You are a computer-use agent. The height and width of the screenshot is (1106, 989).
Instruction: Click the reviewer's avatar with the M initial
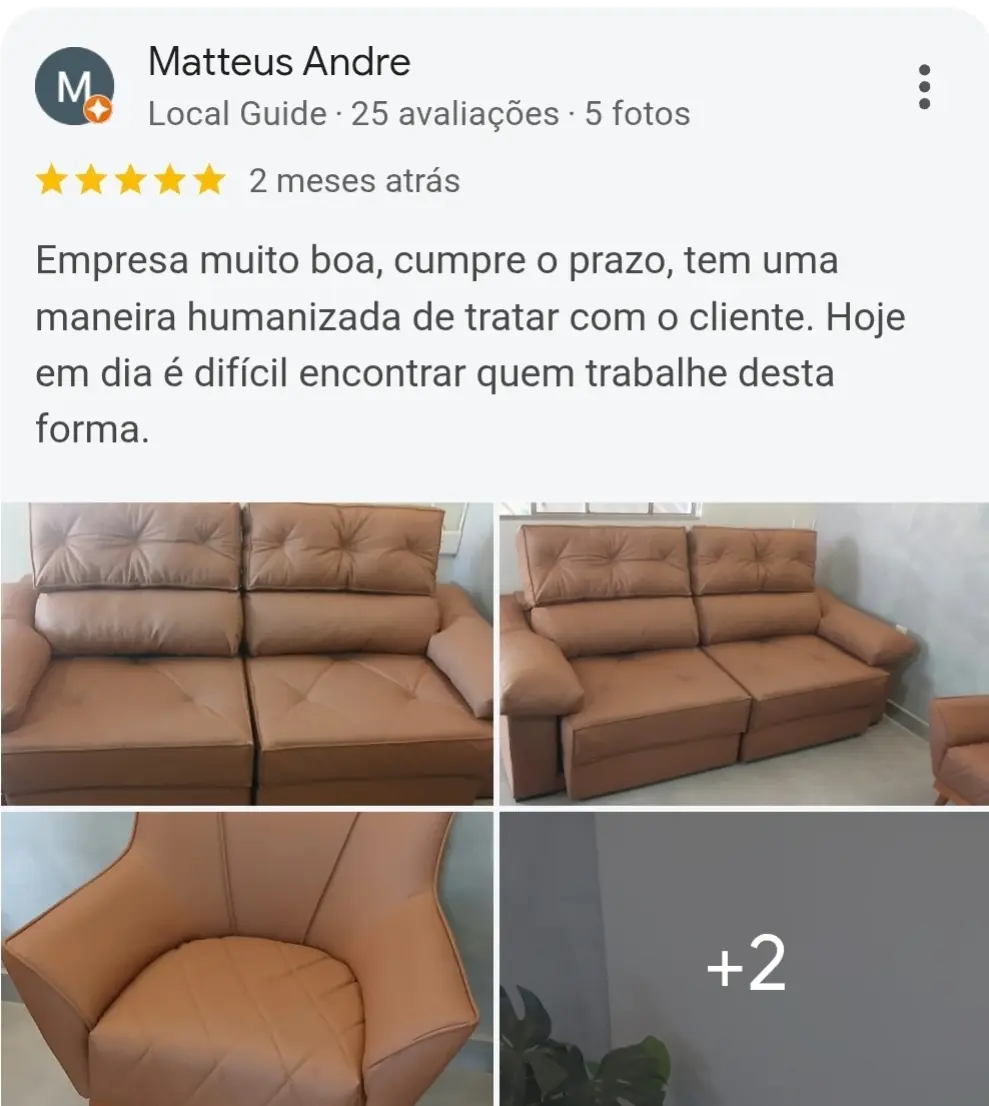[72, 85]
